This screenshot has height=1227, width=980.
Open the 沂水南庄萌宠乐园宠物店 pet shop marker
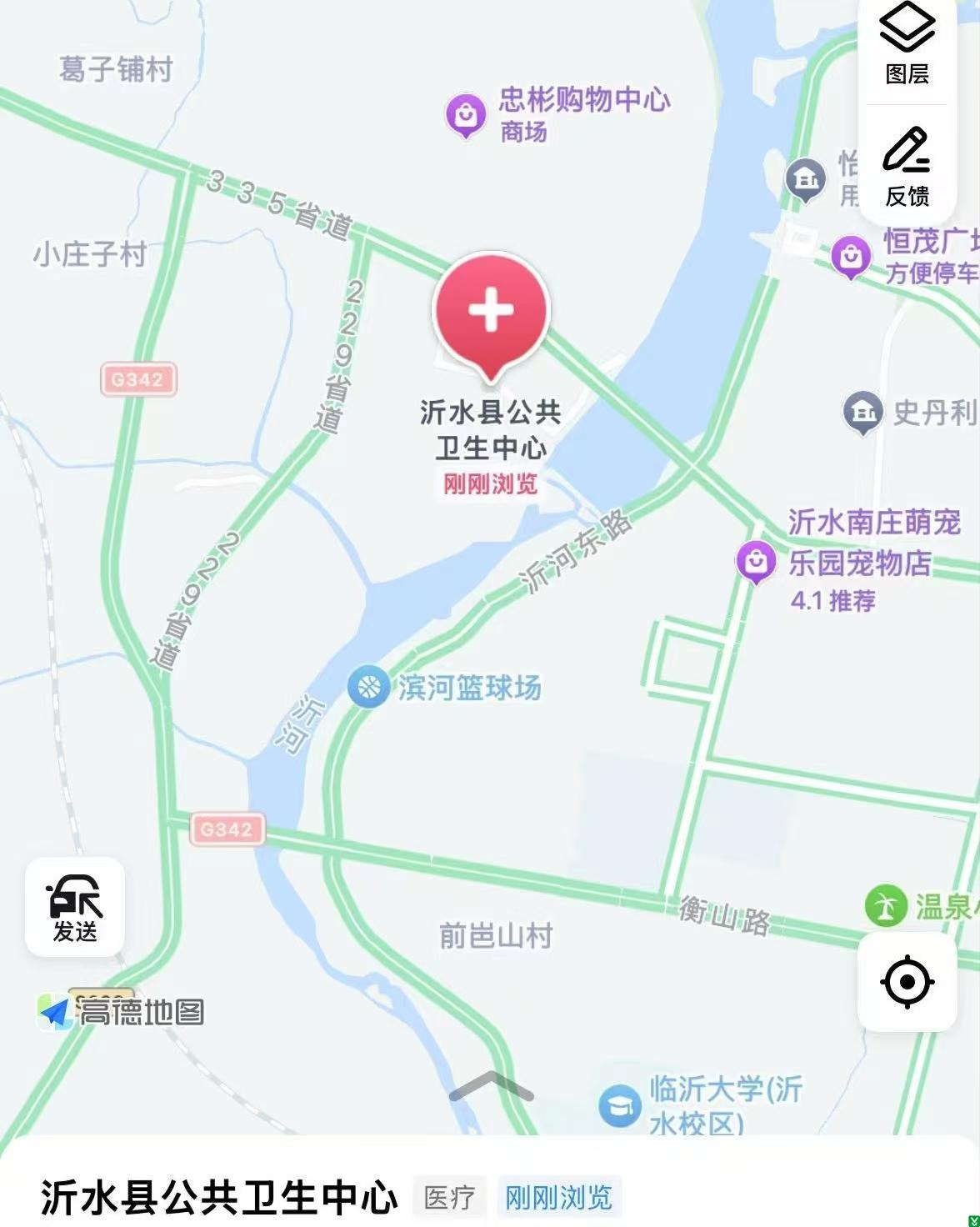coord(756,561)
